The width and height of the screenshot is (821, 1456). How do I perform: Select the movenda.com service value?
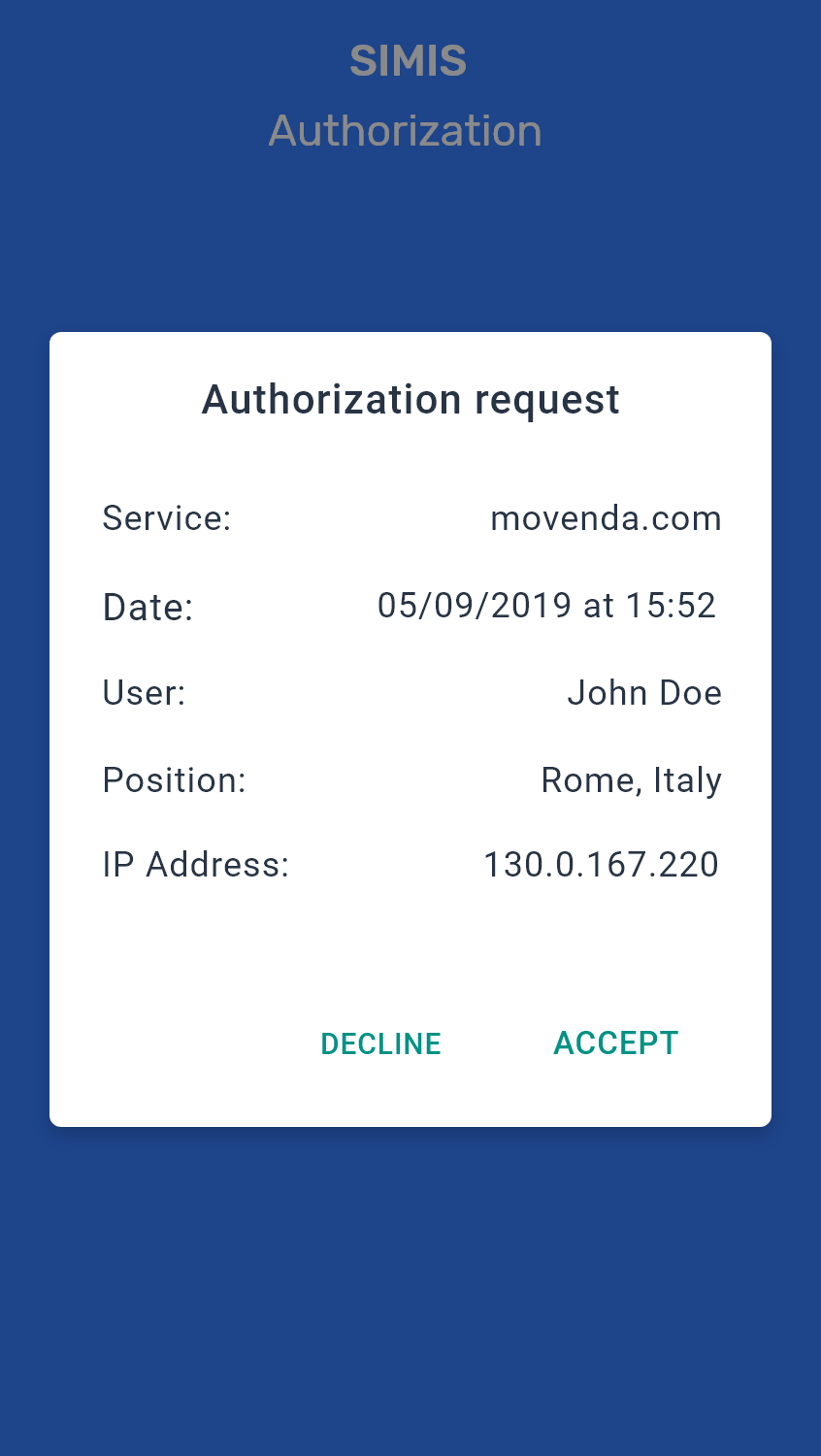click(x=606, y=518)
